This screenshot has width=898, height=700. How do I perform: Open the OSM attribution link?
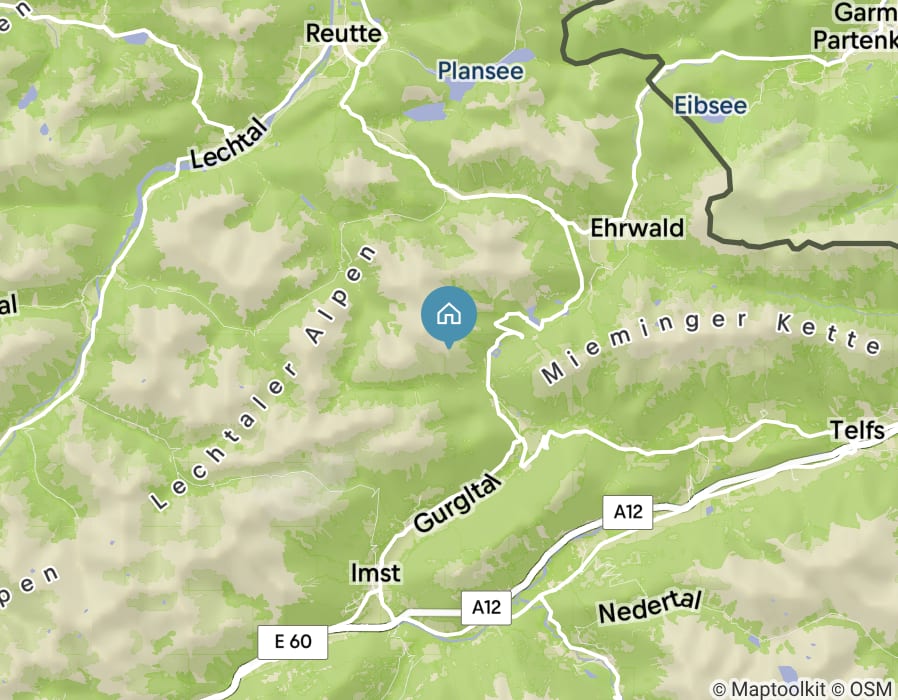871,689
